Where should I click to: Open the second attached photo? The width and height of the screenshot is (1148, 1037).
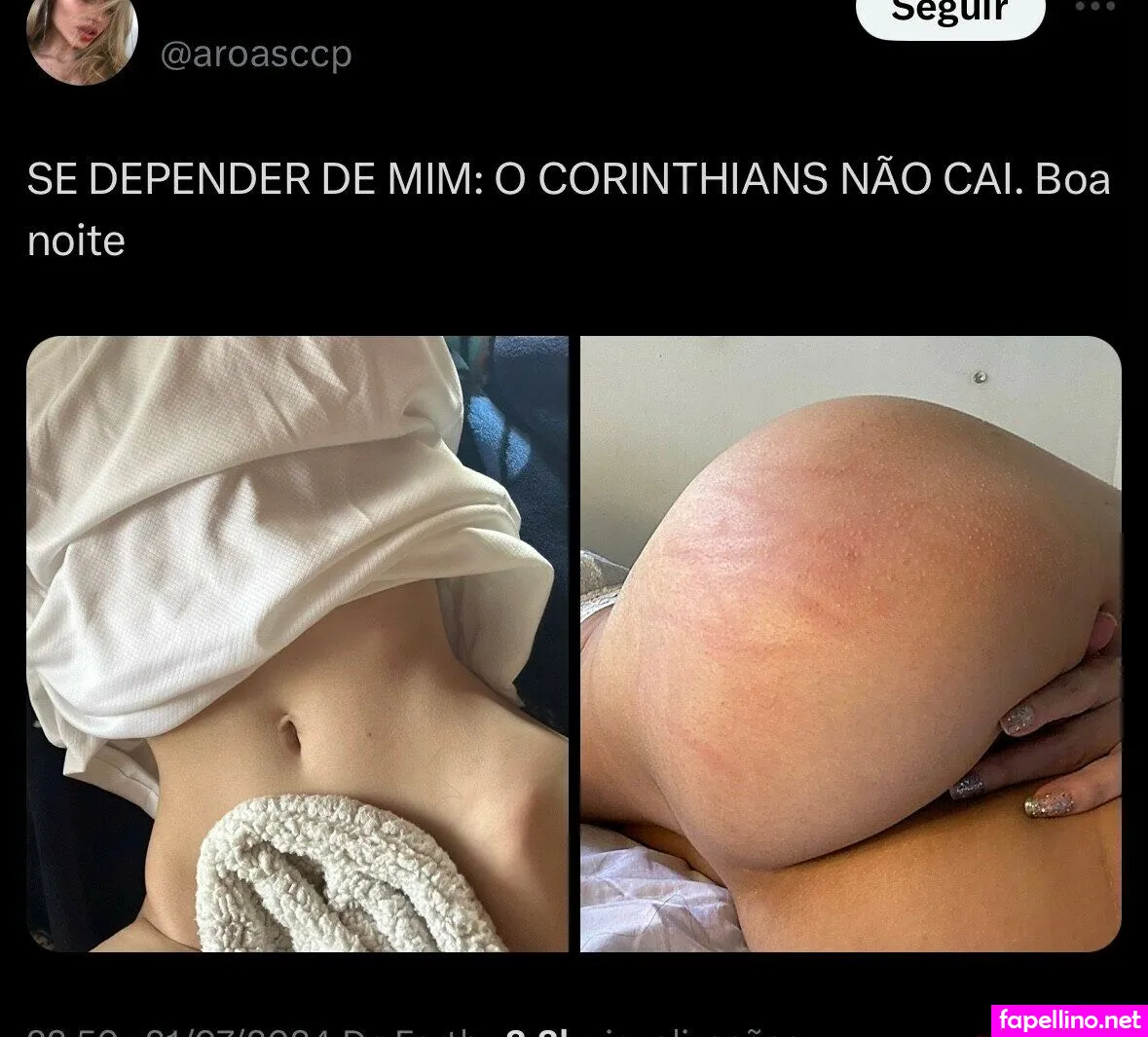coord(850,644)
